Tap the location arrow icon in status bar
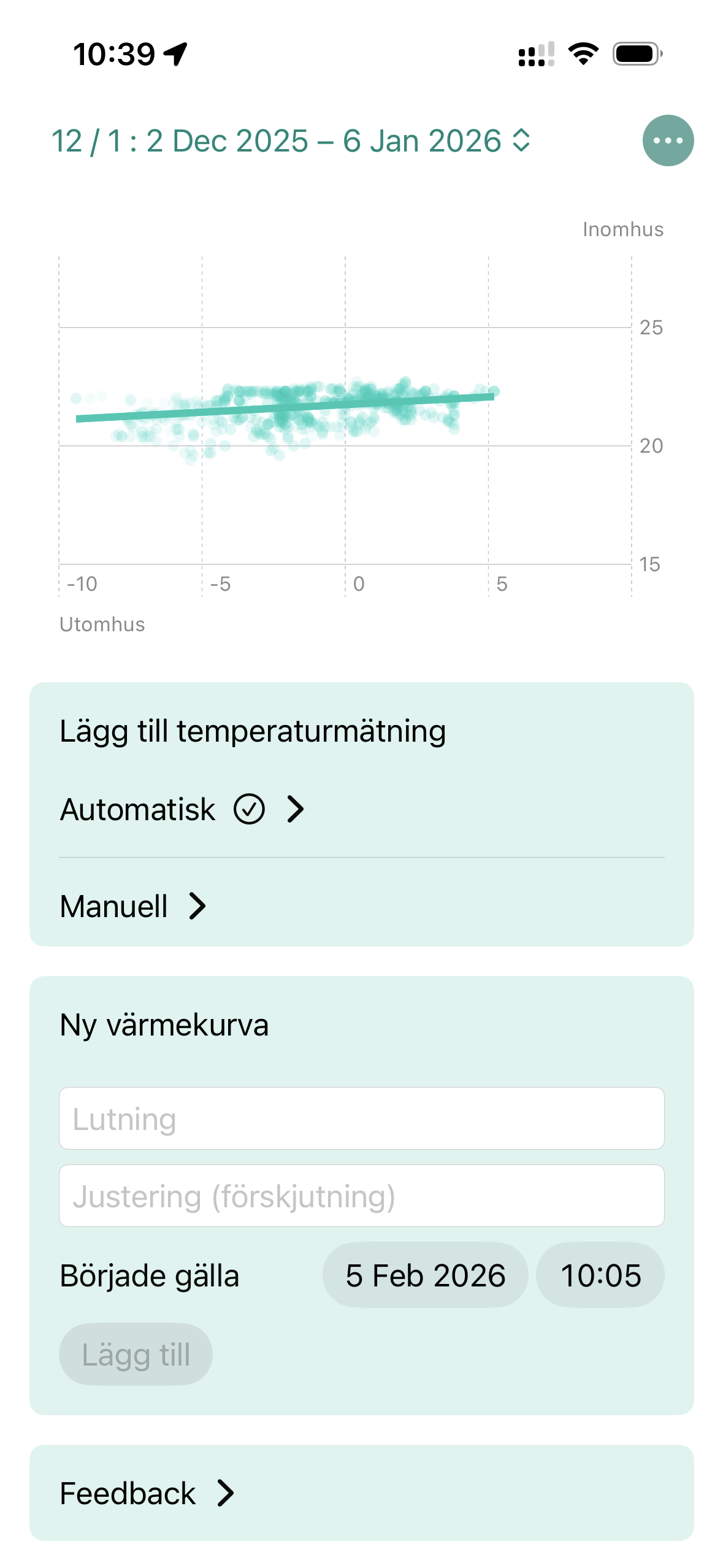723x1568 pixels. pos(176,54)
